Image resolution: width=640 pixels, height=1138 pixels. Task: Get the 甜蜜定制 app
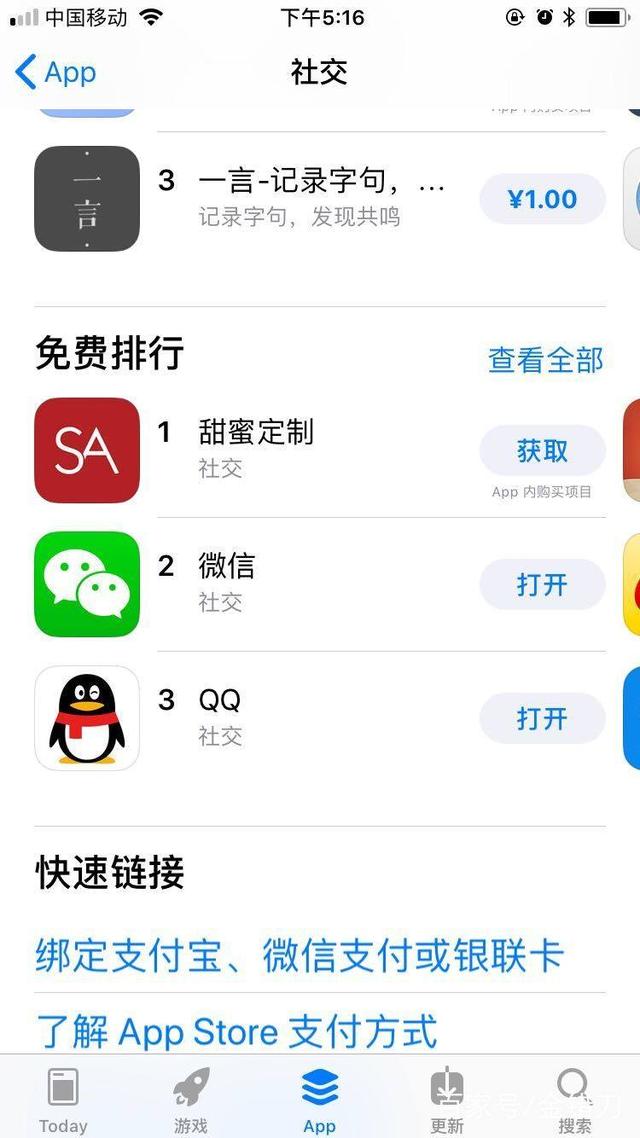(x=542, y=451)
